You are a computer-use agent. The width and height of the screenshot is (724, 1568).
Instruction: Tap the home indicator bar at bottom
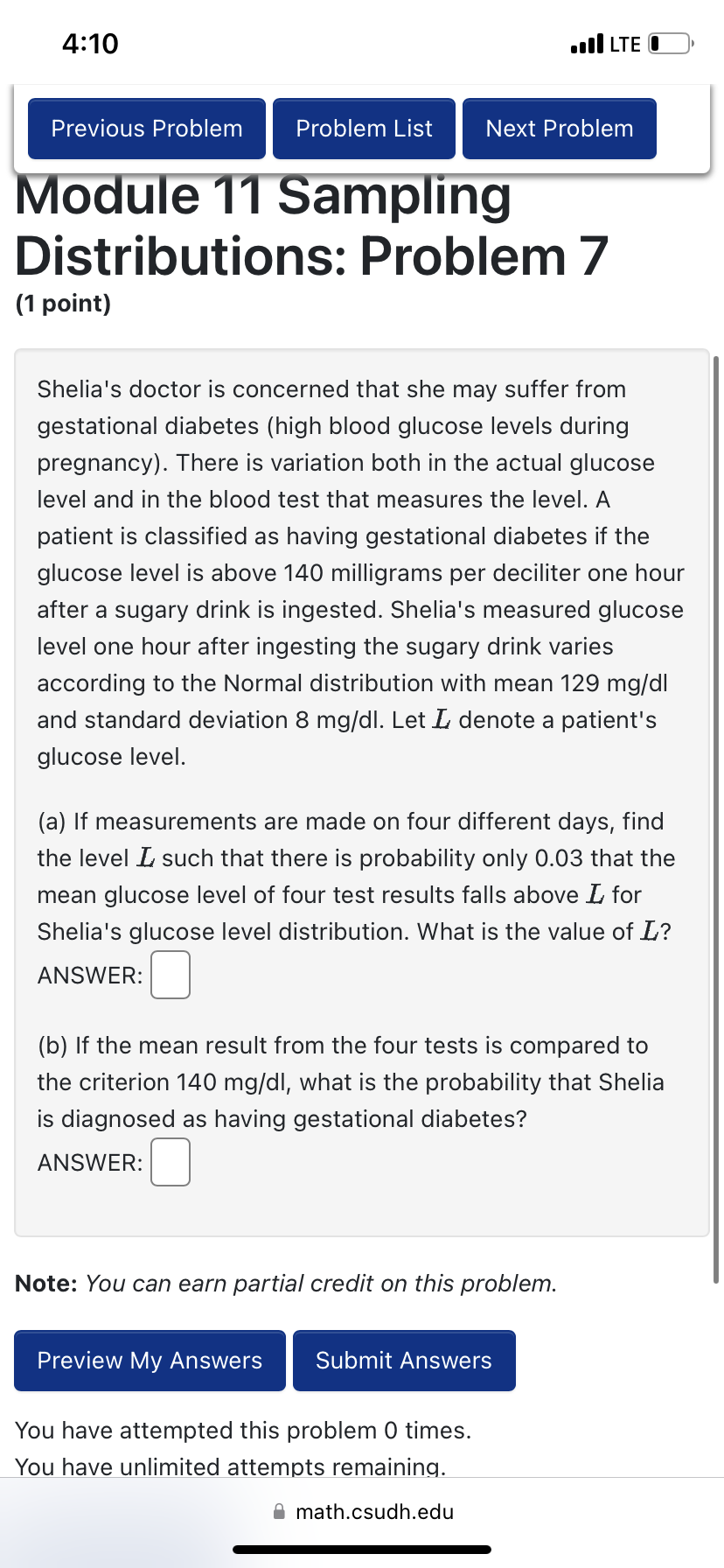tap(362, 1548)
